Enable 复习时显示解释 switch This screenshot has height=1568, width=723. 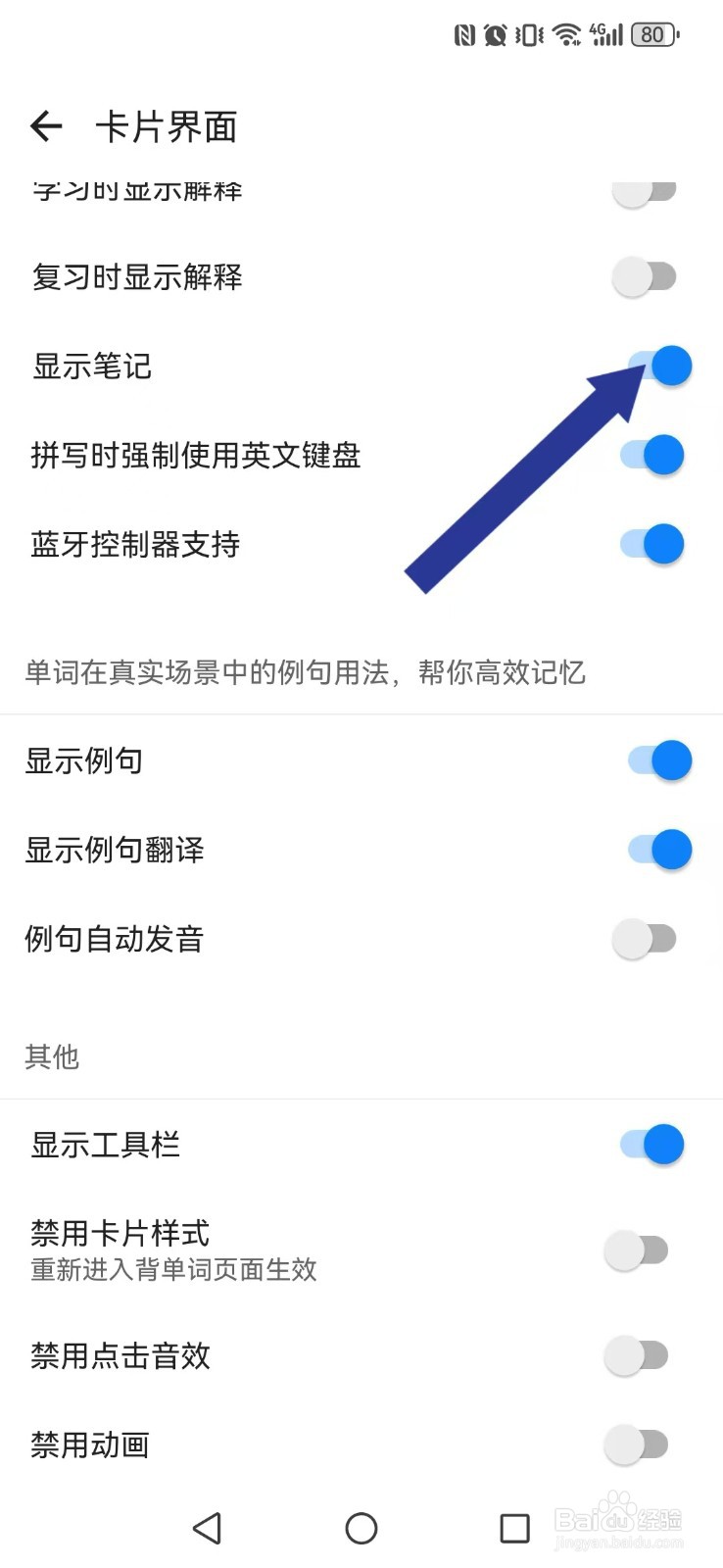(x=645, y=276)
